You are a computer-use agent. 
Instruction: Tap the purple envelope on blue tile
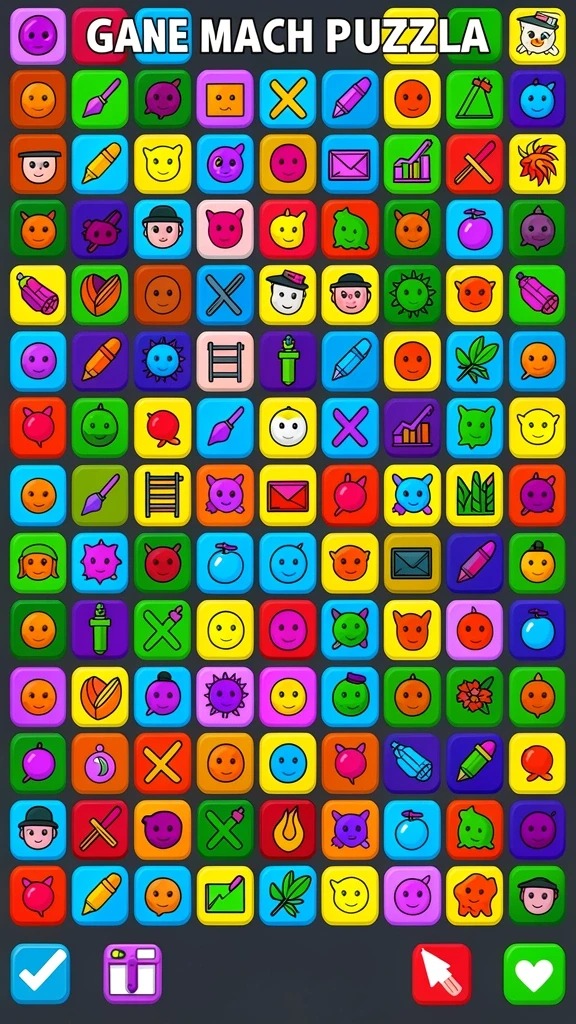pos(350,164)
